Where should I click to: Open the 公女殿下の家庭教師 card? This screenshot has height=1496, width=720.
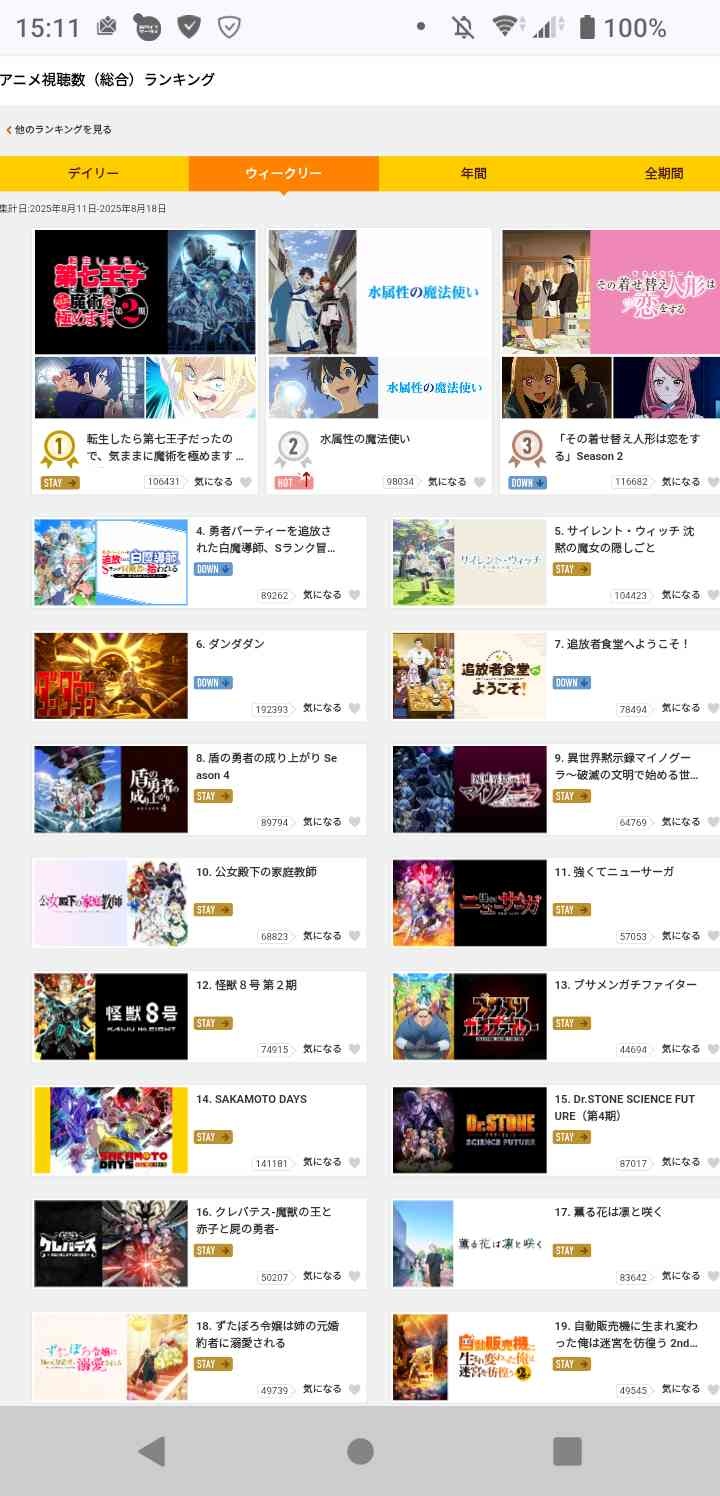110,902
